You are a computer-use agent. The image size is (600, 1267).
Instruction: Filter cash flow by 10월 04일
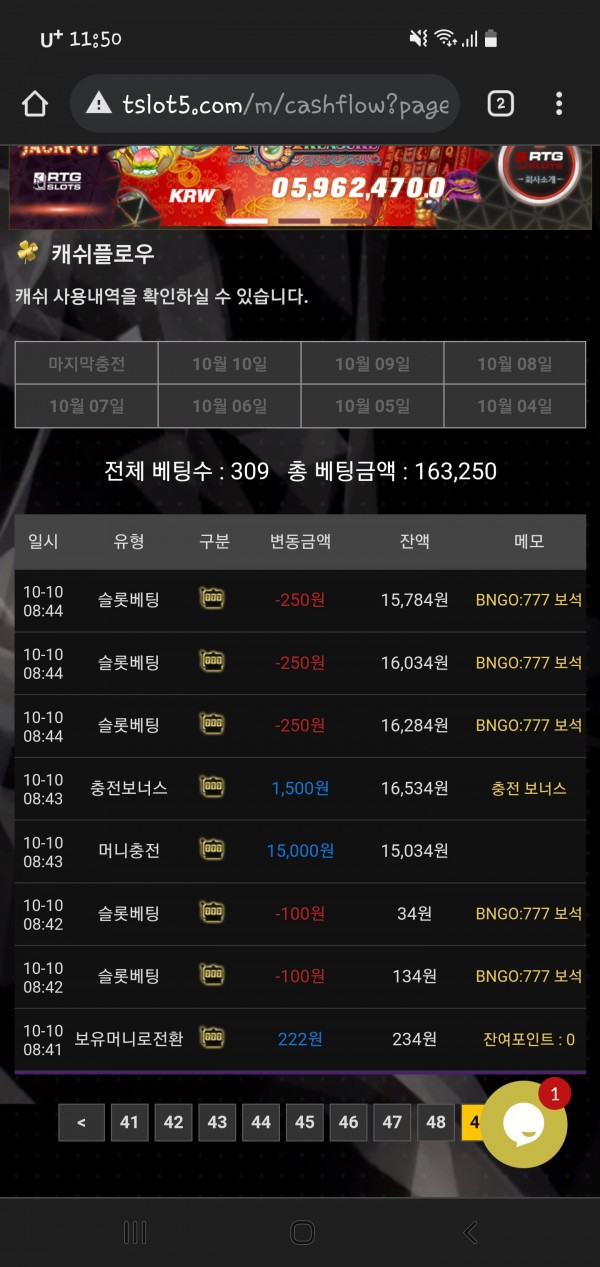click(x=514, y=406)
